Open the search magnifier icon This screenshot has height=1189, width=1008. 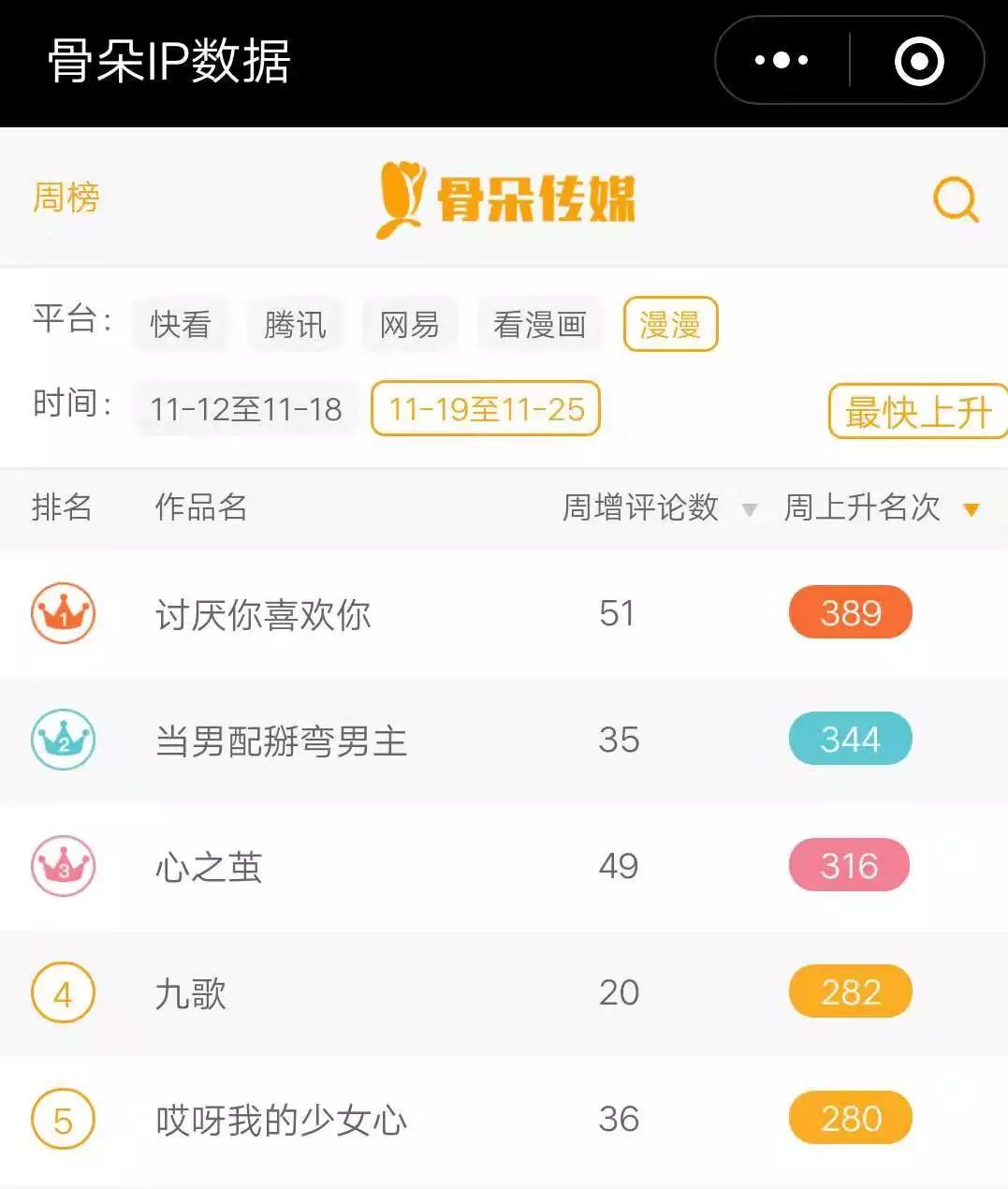(x=957, y=199)
